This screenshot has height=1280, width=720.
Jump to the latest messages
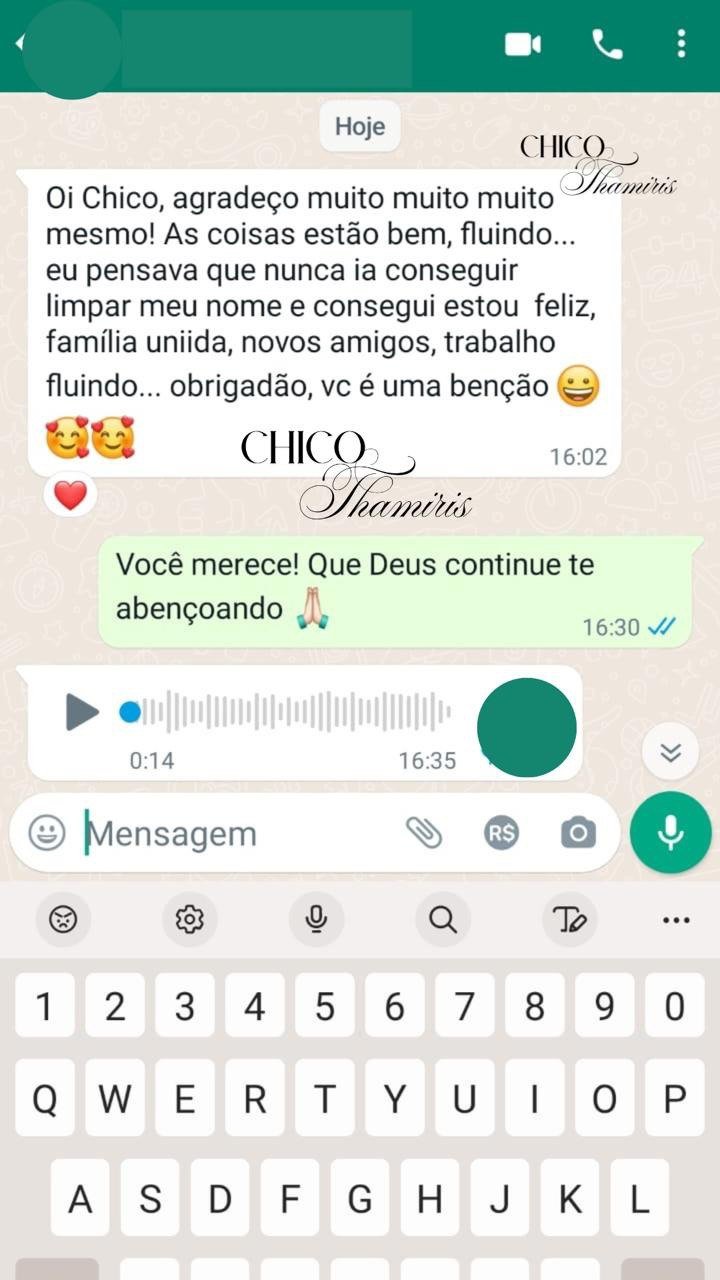[x=670, y=752]
